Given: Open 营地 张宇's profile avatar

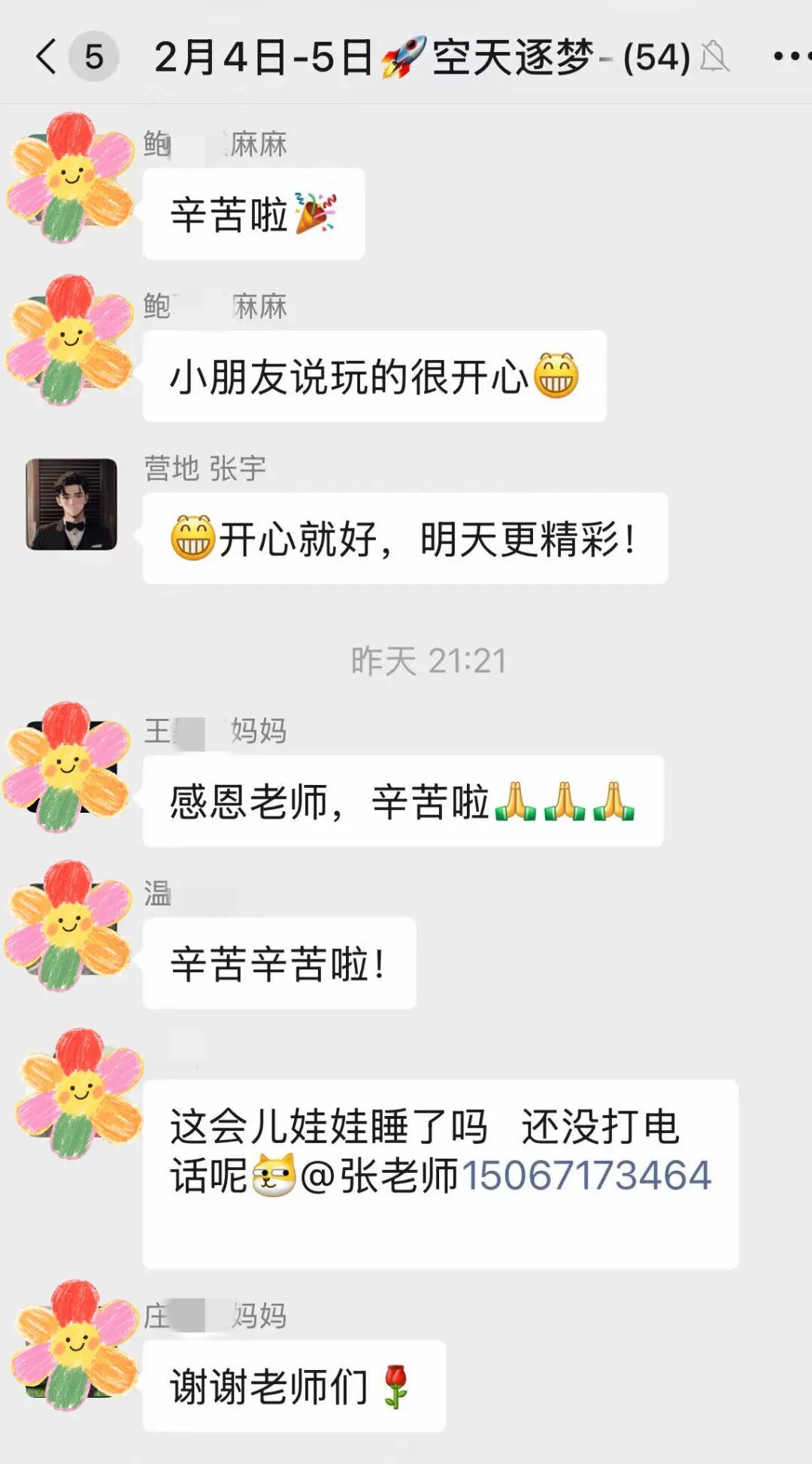Looking at the screenshot, I should pyautogui.click(x=71, y=505).
